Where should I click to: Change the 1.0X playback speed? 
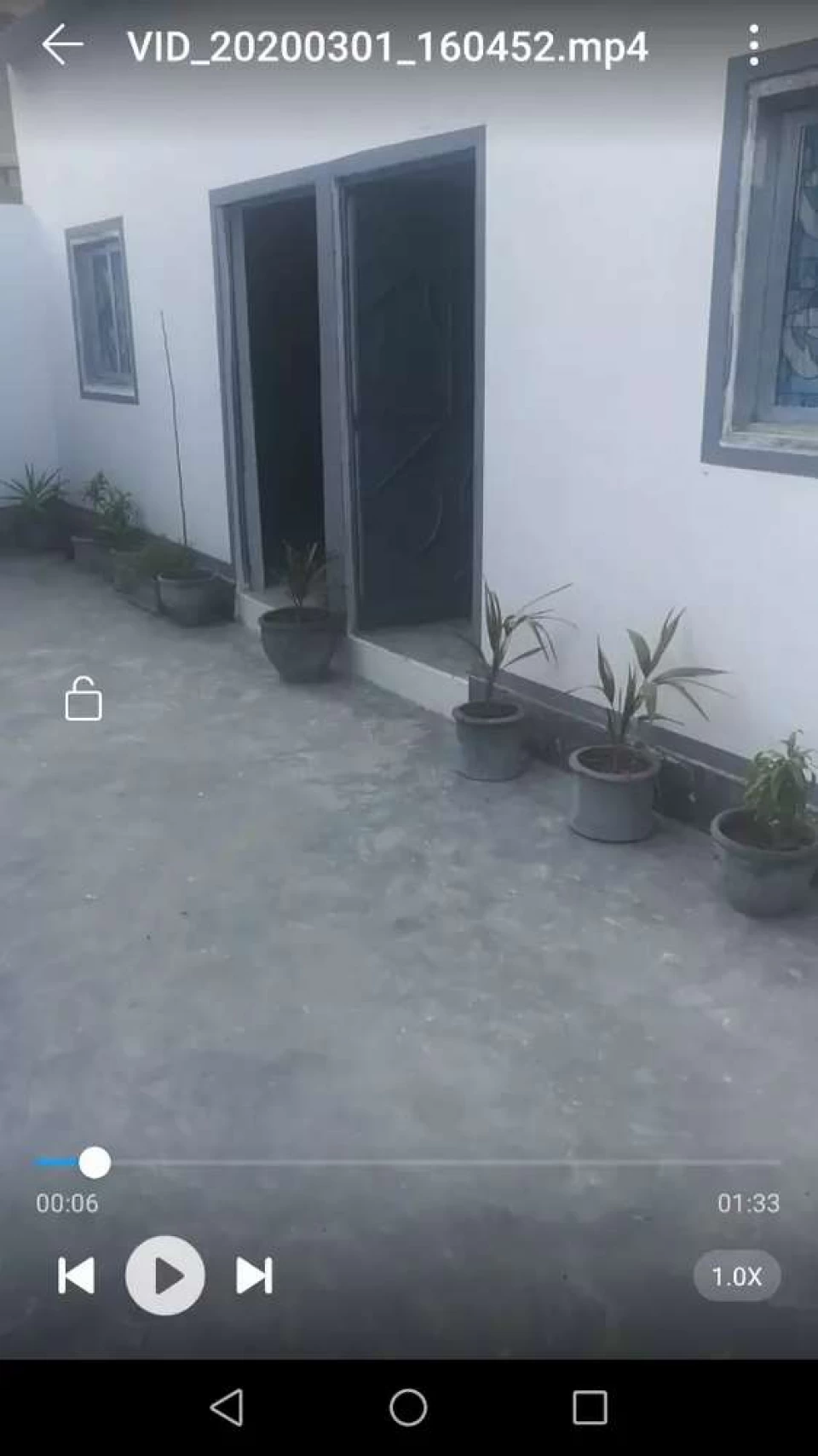tap(736, 1275)
